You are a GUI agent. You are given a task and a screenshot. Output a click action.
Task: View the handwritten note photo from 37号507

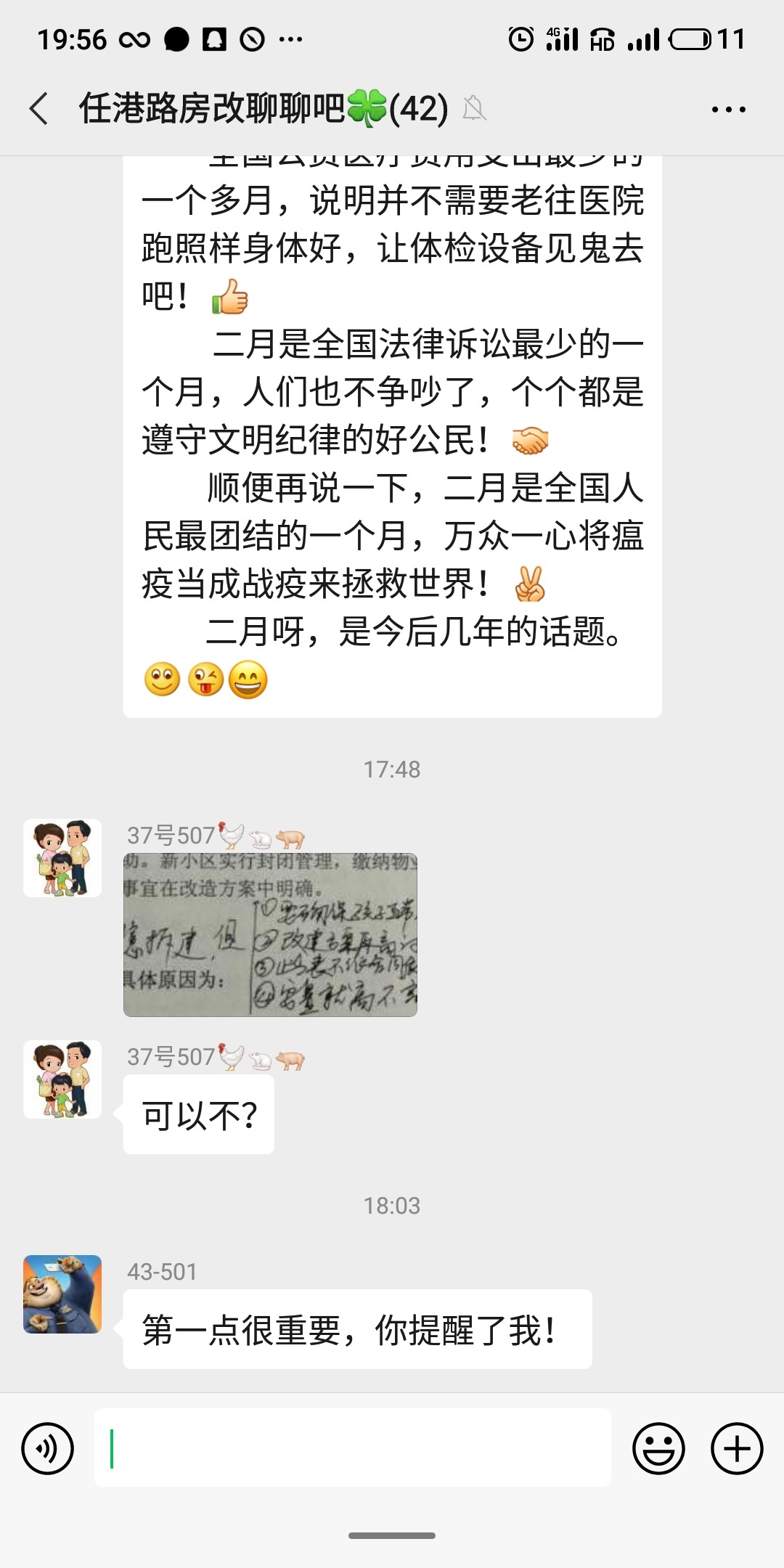point(270,934)
